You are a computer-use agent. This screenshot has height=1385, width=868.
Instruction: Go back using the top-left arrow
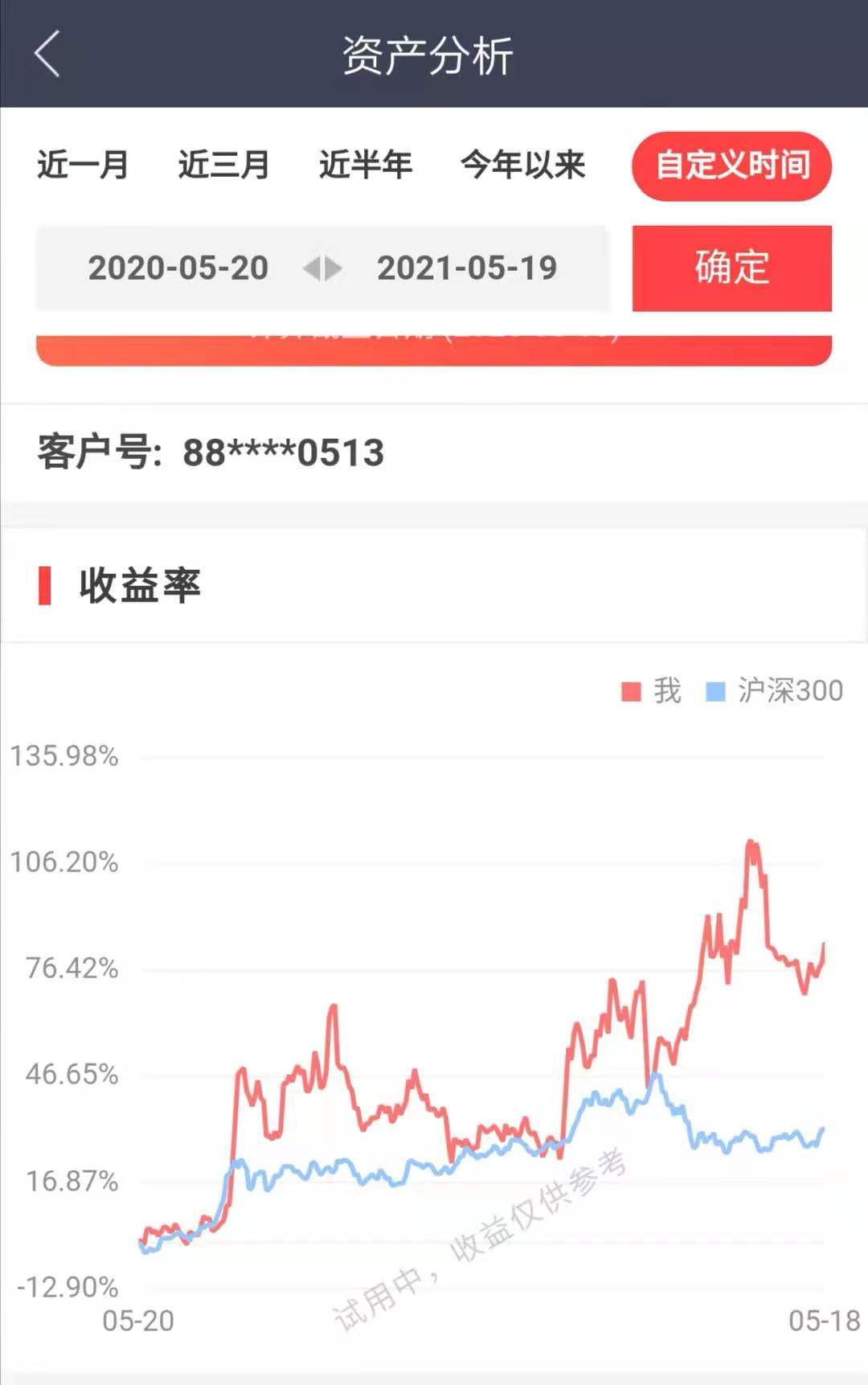[47, 54]
